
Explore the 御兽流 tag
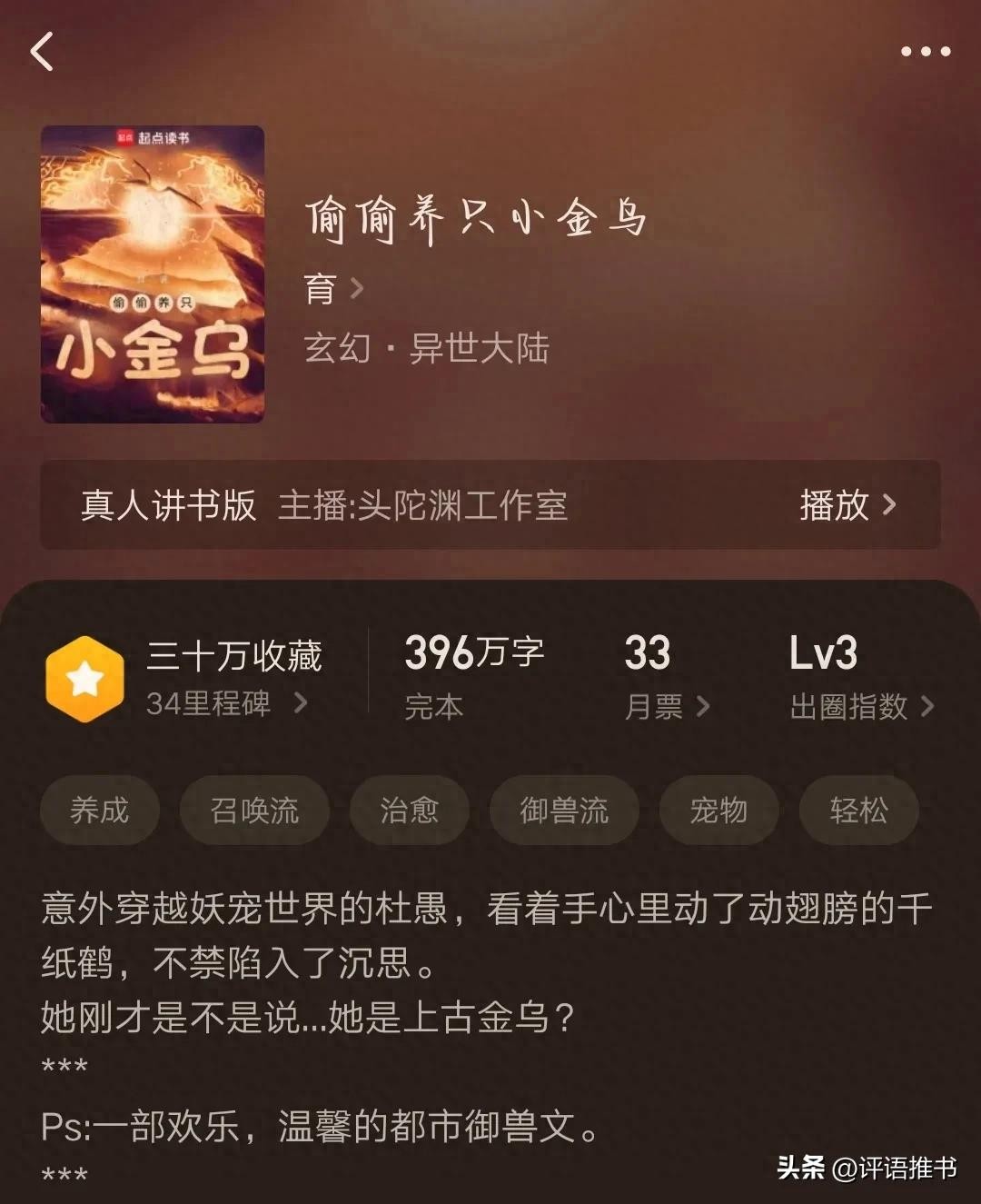(x=563, y=810)
